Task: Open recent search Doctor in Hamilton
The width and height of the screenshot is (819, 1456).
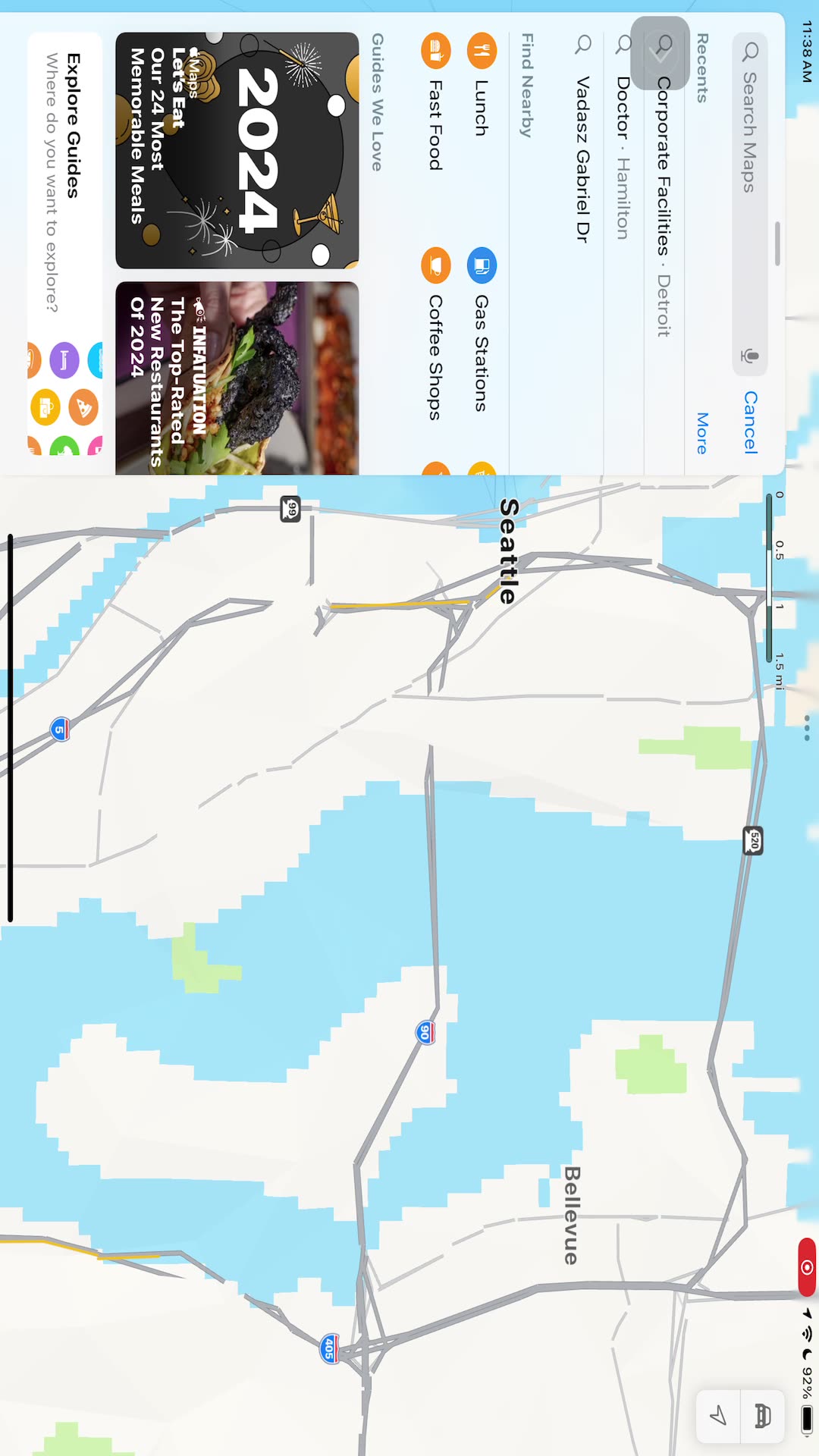Action: (x=623, y=158)
